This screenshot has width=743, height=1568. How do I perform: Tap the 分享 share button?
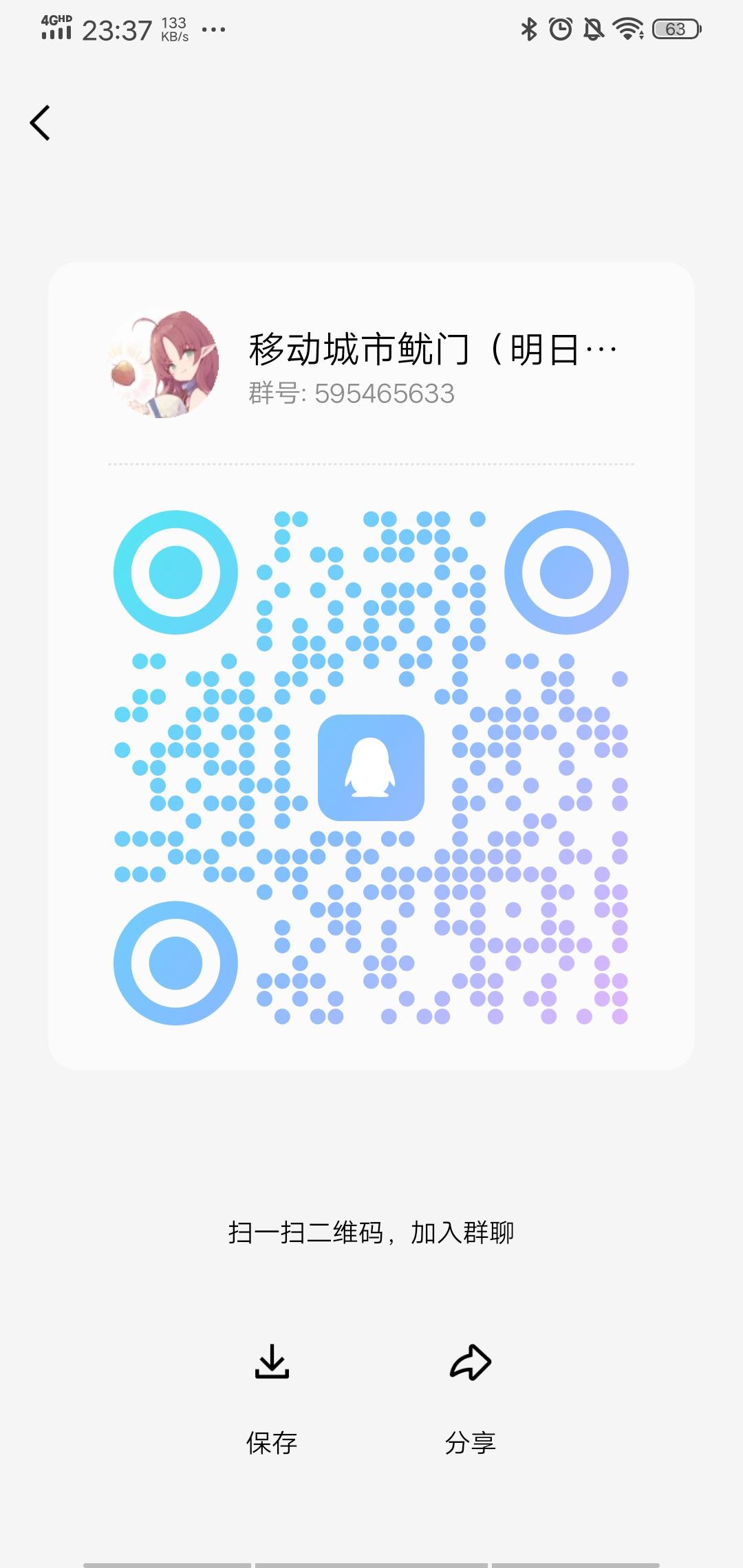click(x=471, y=1443)
